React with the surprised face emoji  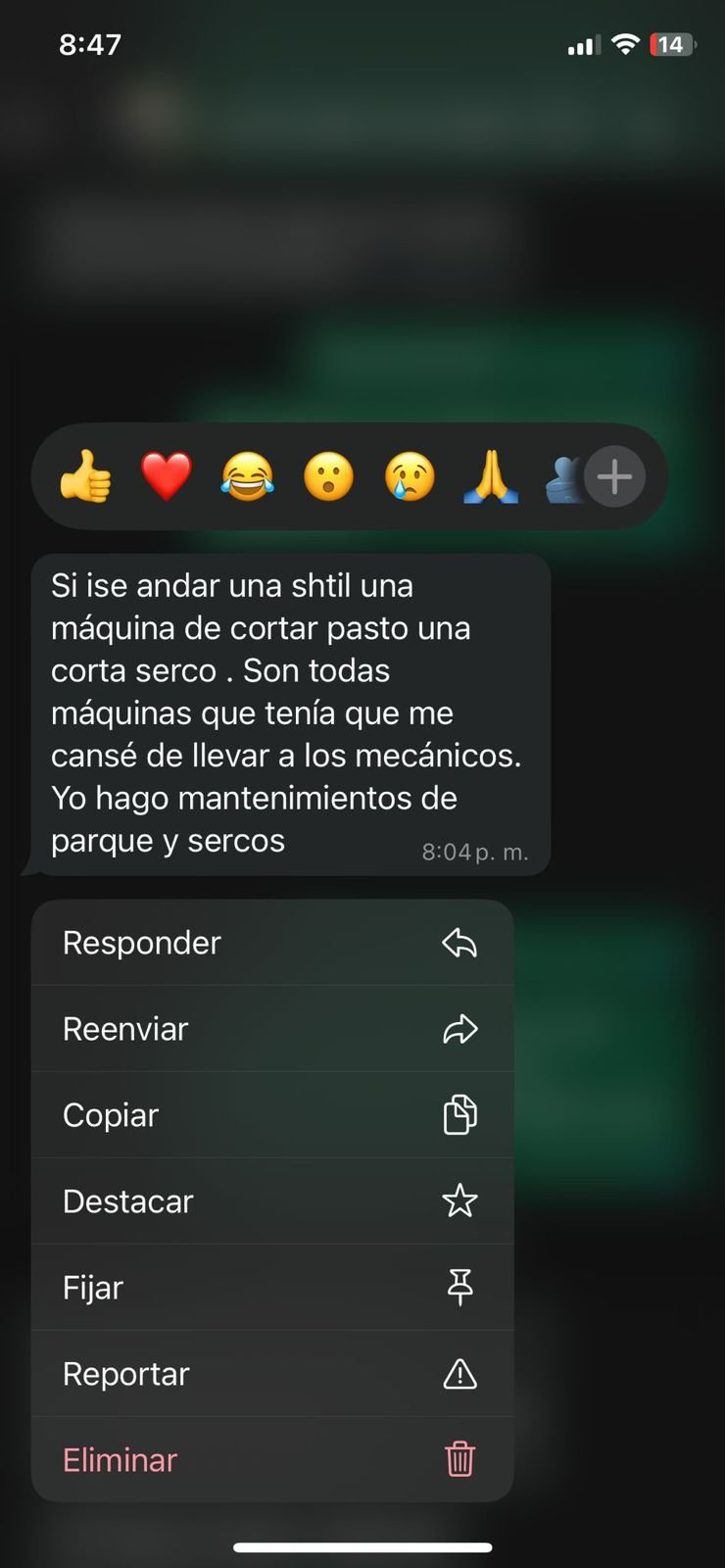click(x=328, y=476)
